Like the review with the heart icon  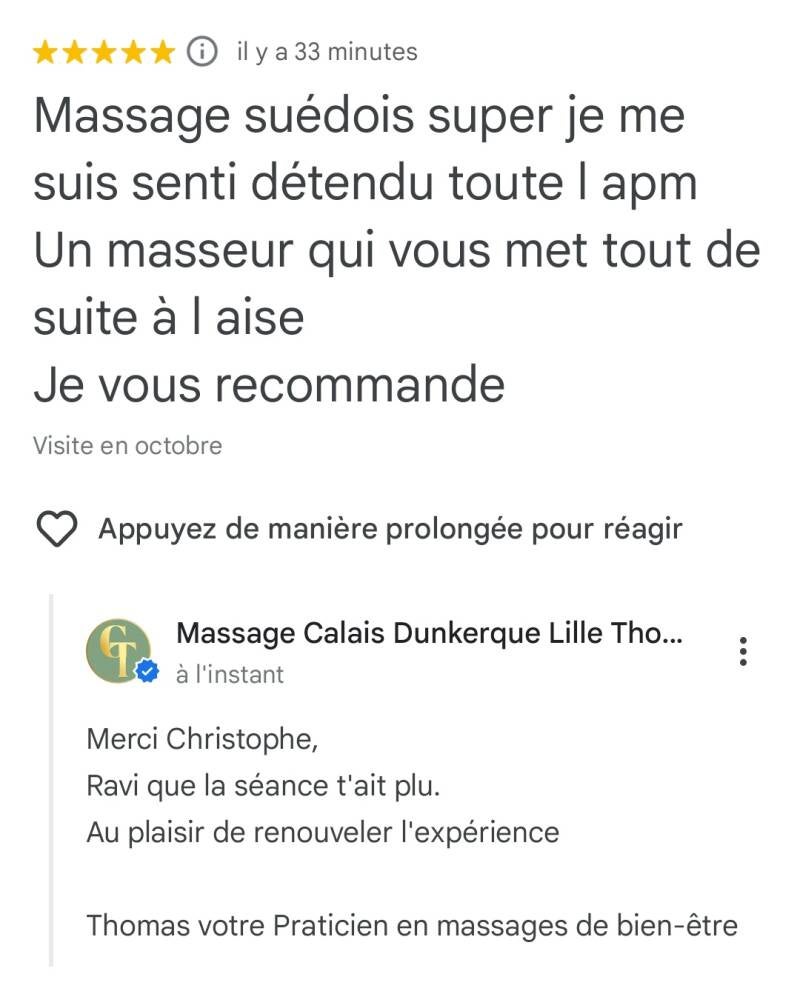click(56, 529)
